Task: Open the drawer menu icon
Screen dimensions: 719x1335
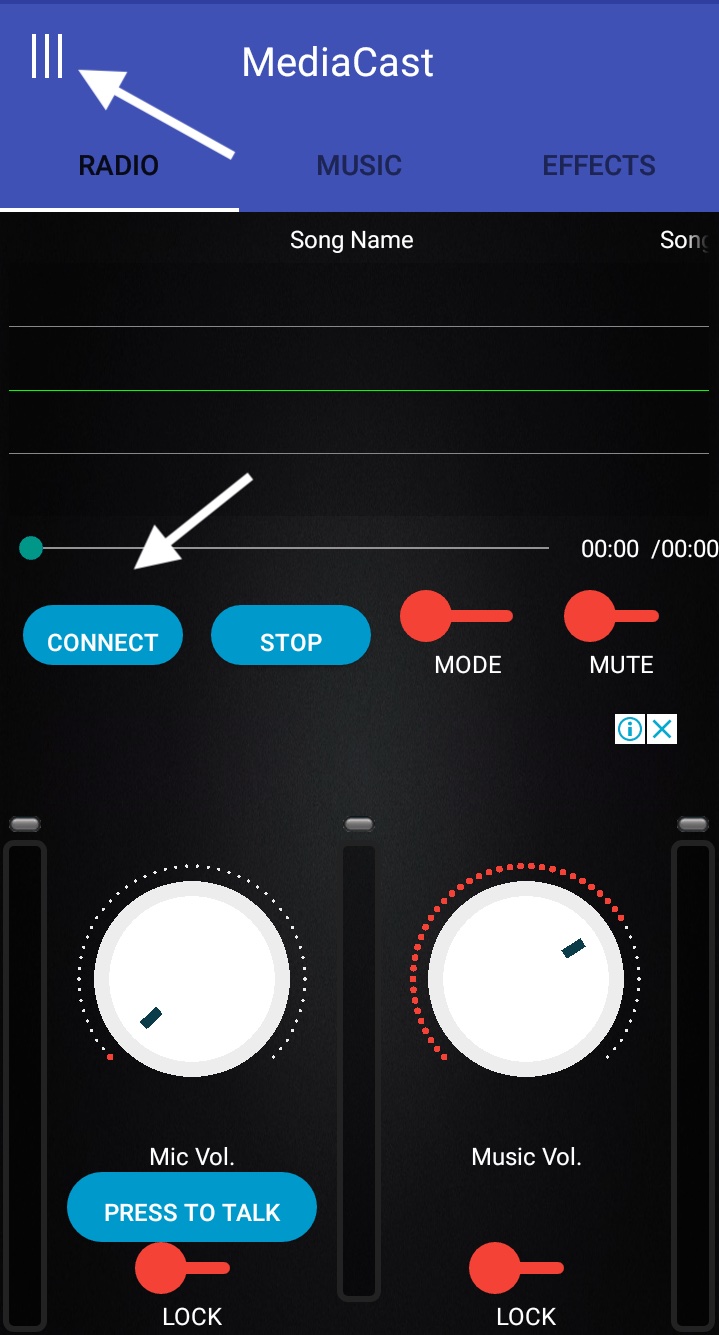Action: (x=47, y=56)
